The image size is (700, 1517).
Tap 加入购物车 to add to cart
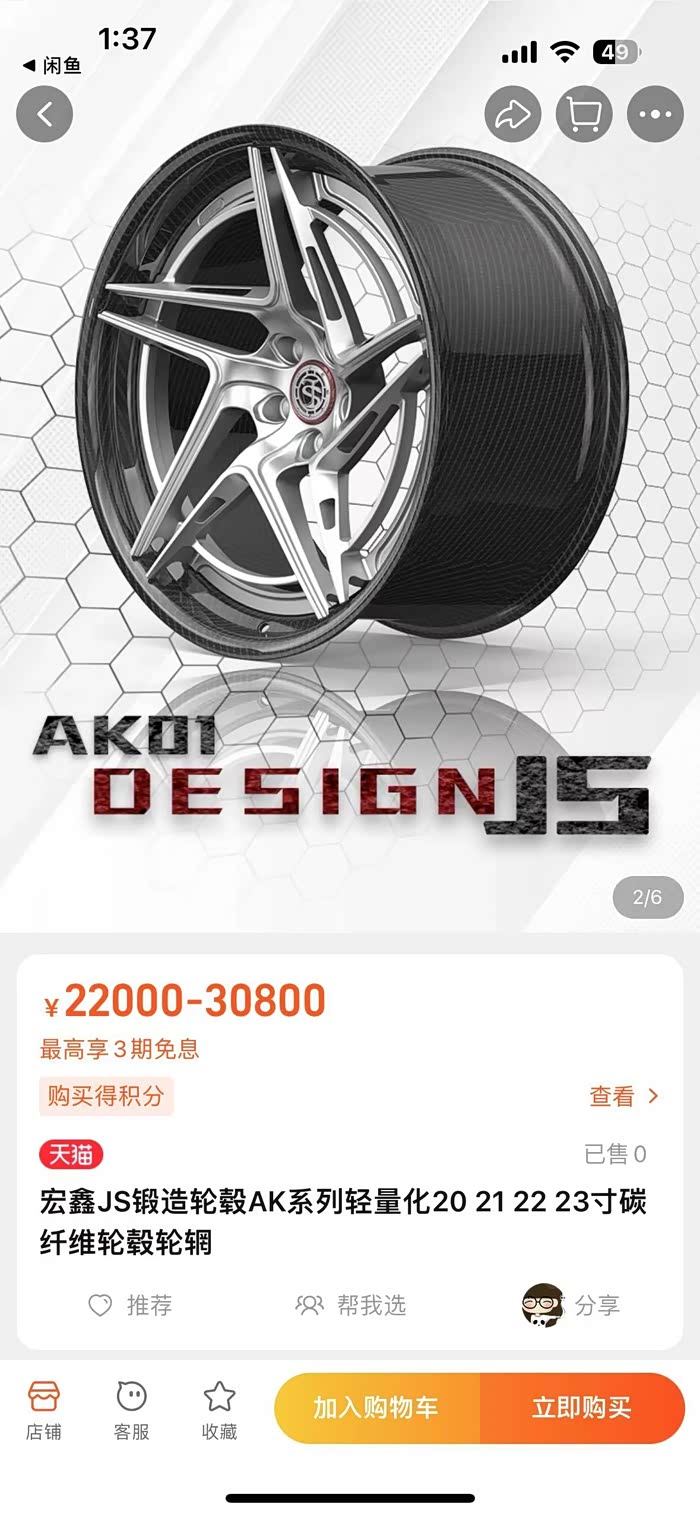point(377,1408)
